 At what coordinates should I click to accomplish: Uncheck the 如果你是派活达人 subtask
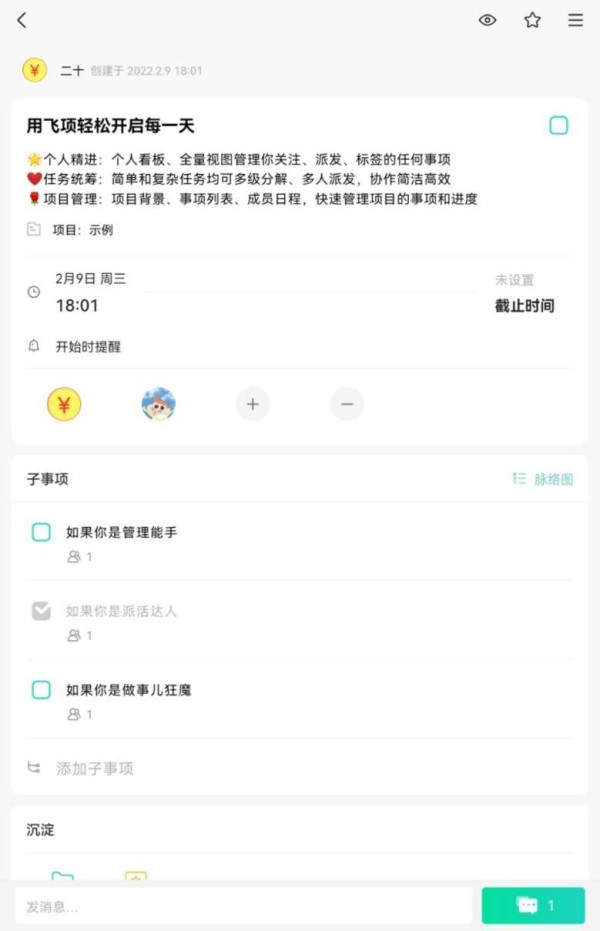41,611
